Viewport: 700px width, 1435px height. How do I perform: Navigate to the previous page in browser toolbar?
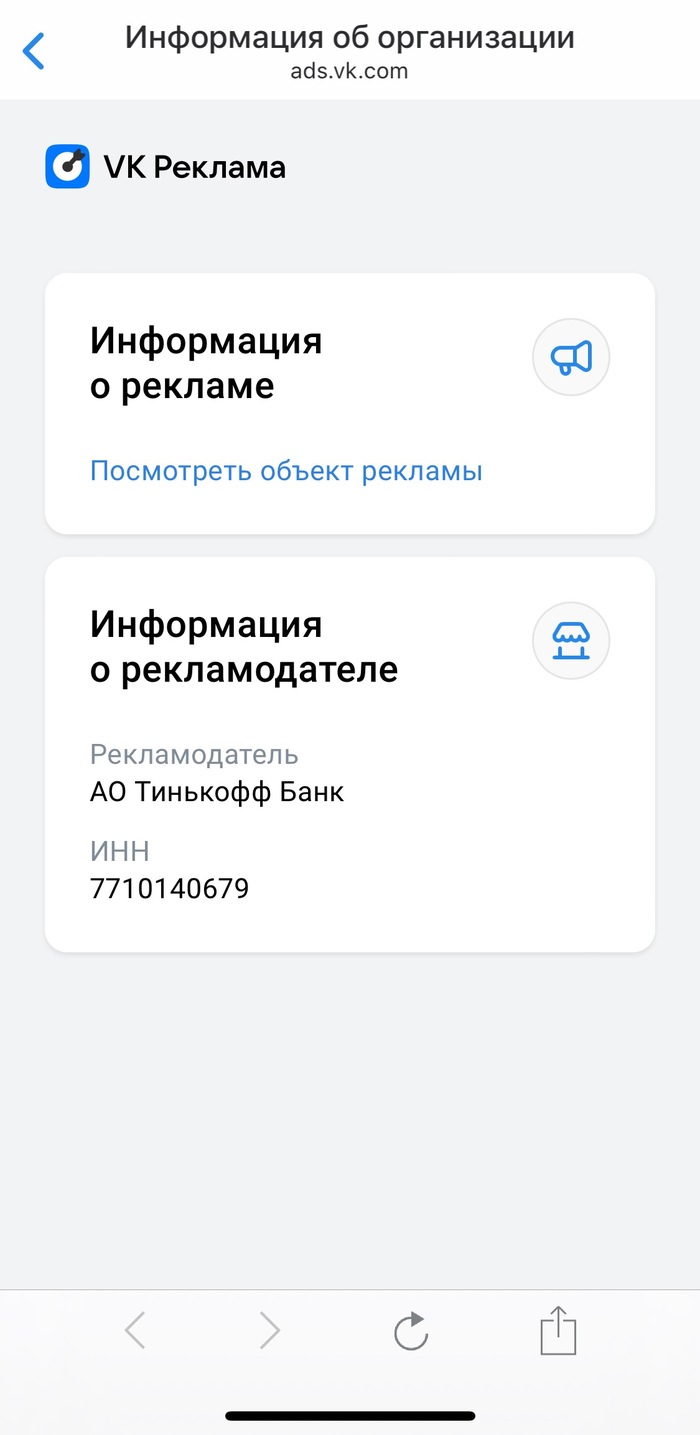(136, 1331)
